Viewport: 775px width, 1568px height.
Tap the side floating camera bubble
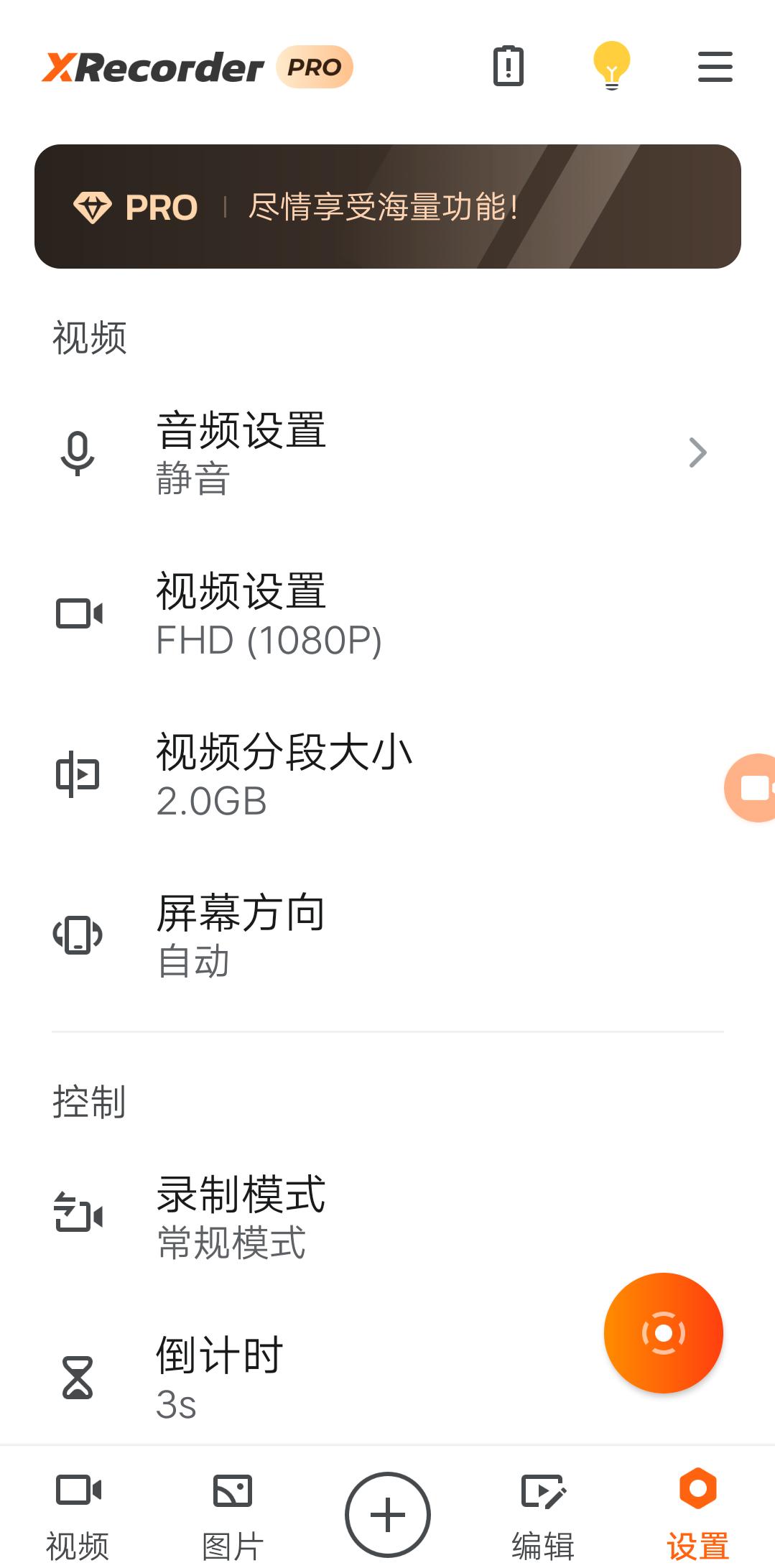[x=751, y=788]
